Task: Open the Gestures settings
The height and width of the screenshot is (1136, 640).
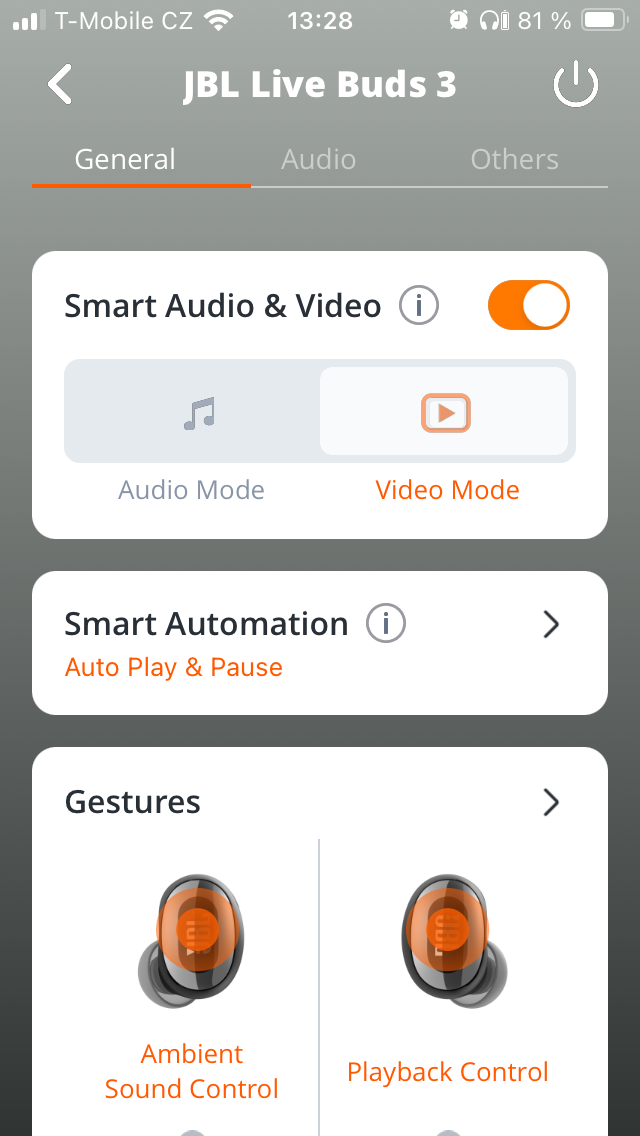Action: 550,802
